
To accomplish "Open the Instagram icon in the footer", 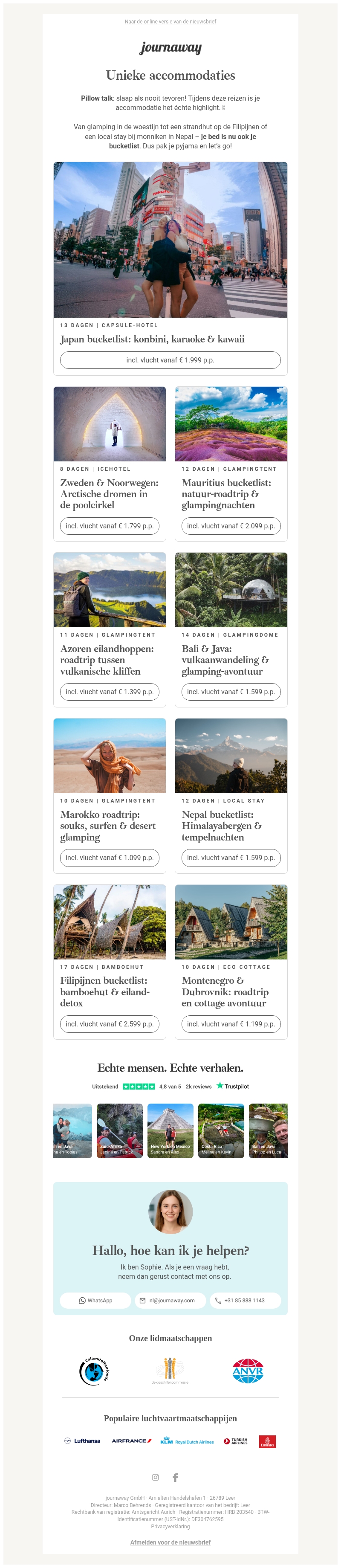I will tap(155, 1477).
